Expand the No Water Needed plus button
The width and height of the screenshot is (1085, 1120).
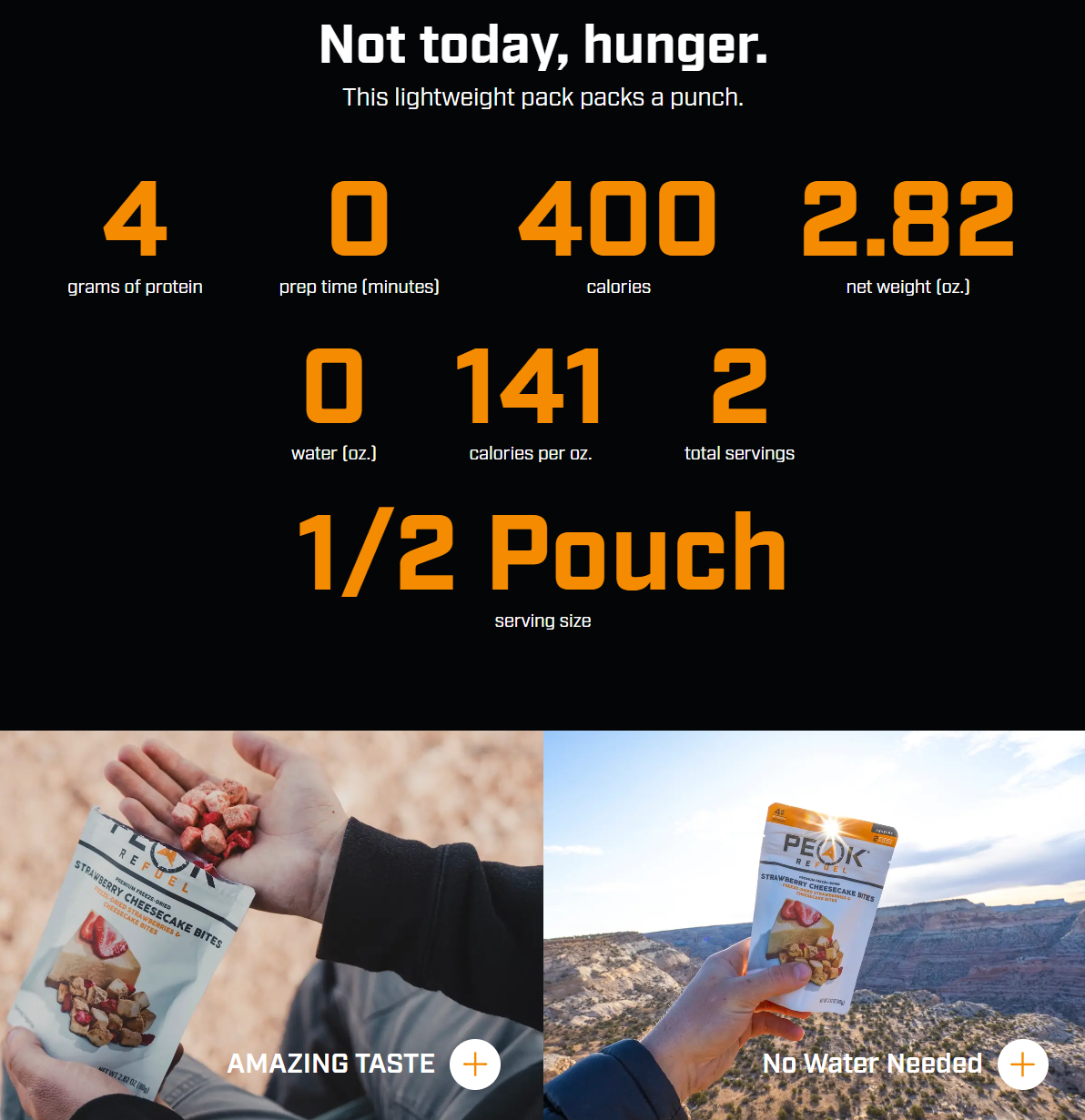[1022, 1064]
